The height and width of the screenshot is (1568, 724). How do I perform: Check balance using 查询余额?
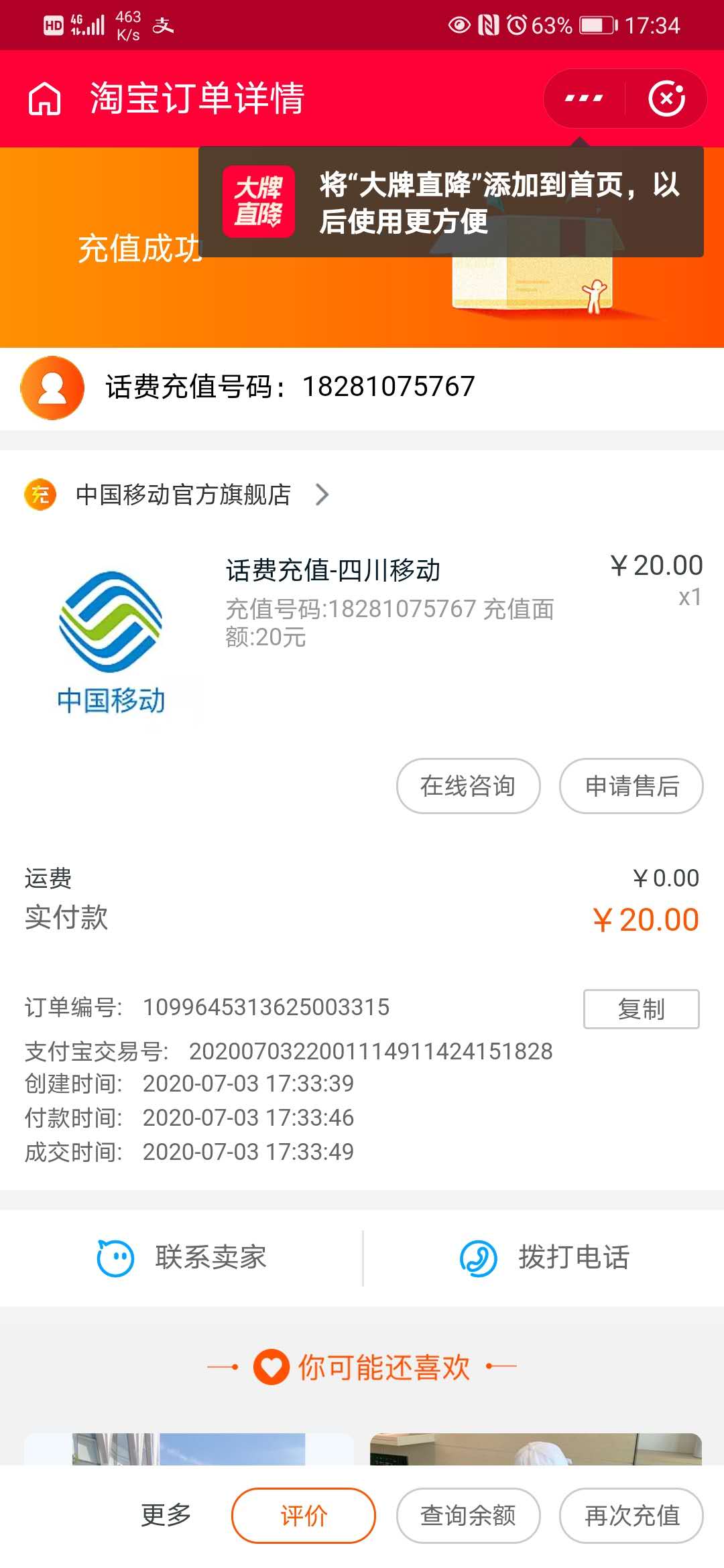coord(468,1515)
